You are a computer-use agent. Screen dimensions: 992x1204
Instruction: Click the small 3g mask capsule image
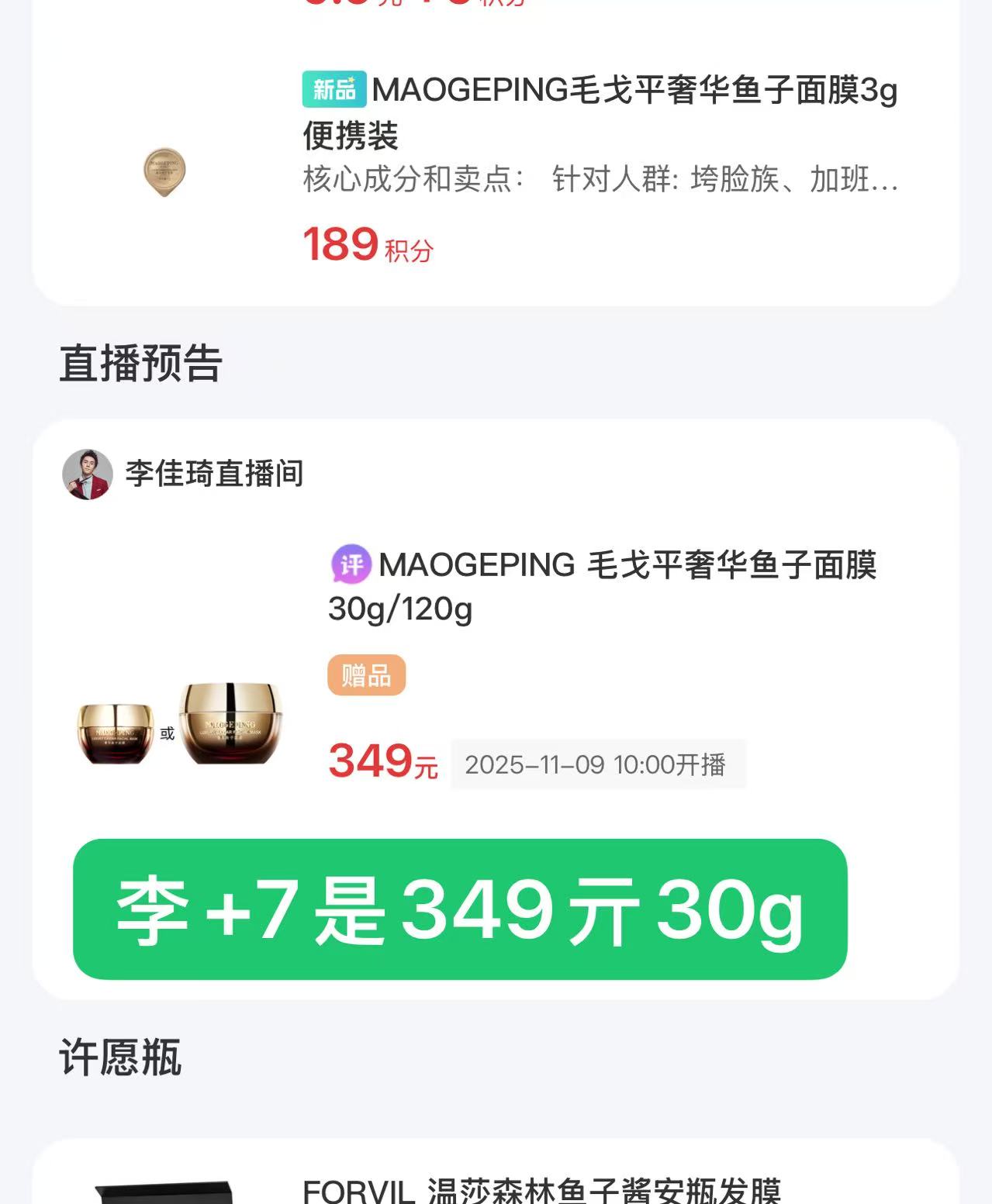[x=165, y=172]
